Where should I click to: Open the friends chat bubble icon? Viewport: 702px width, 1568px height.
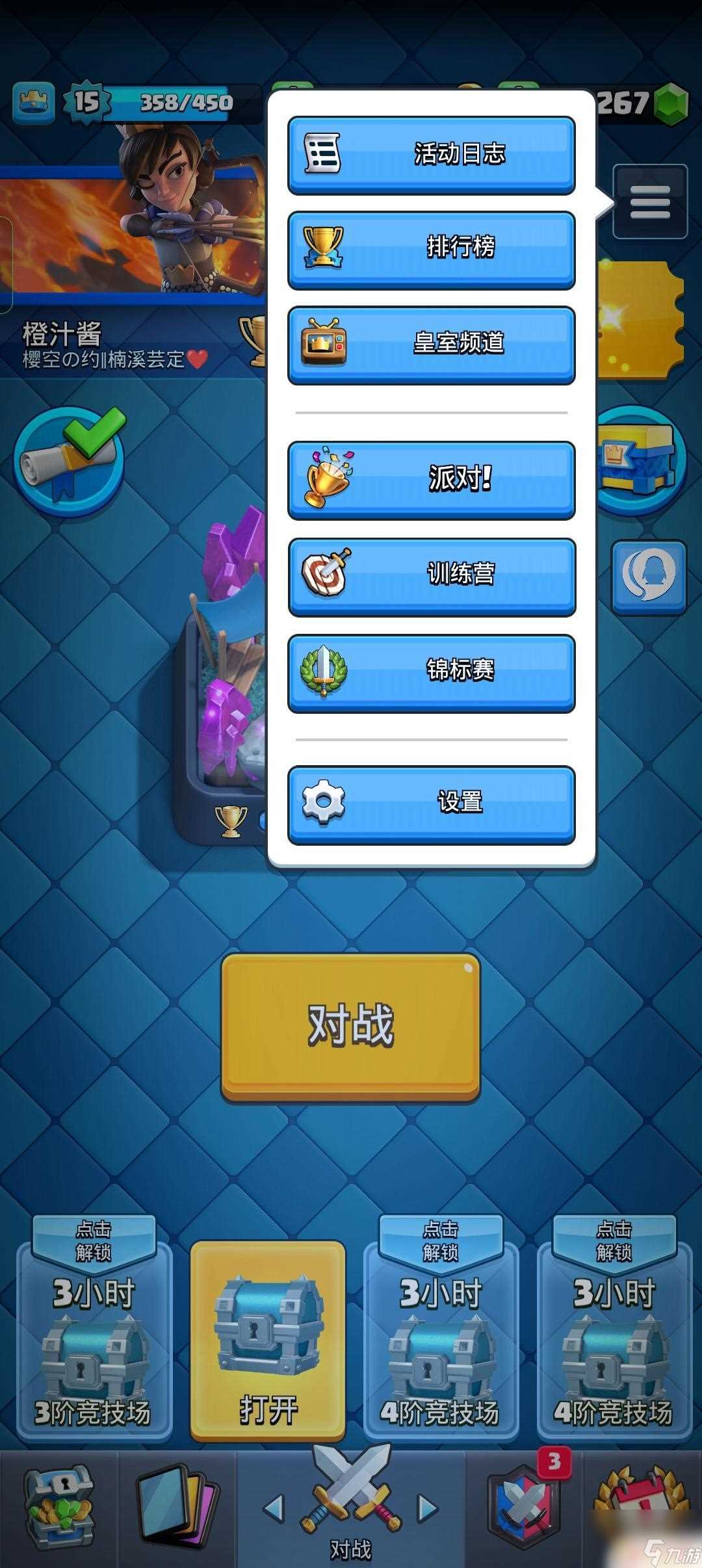[649, 576]
